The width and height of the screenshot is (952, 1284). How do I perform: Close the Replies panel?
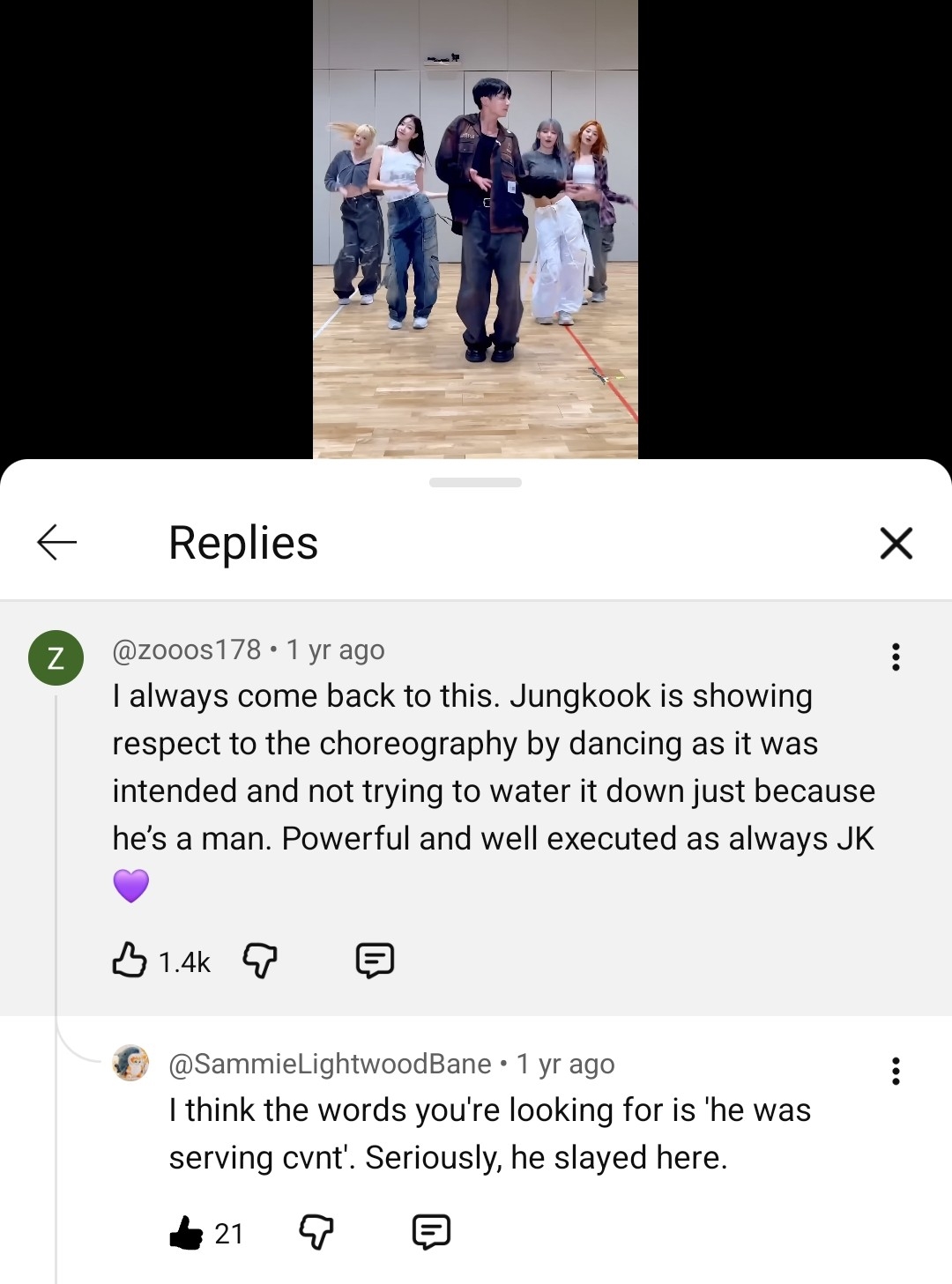point(896,543)
